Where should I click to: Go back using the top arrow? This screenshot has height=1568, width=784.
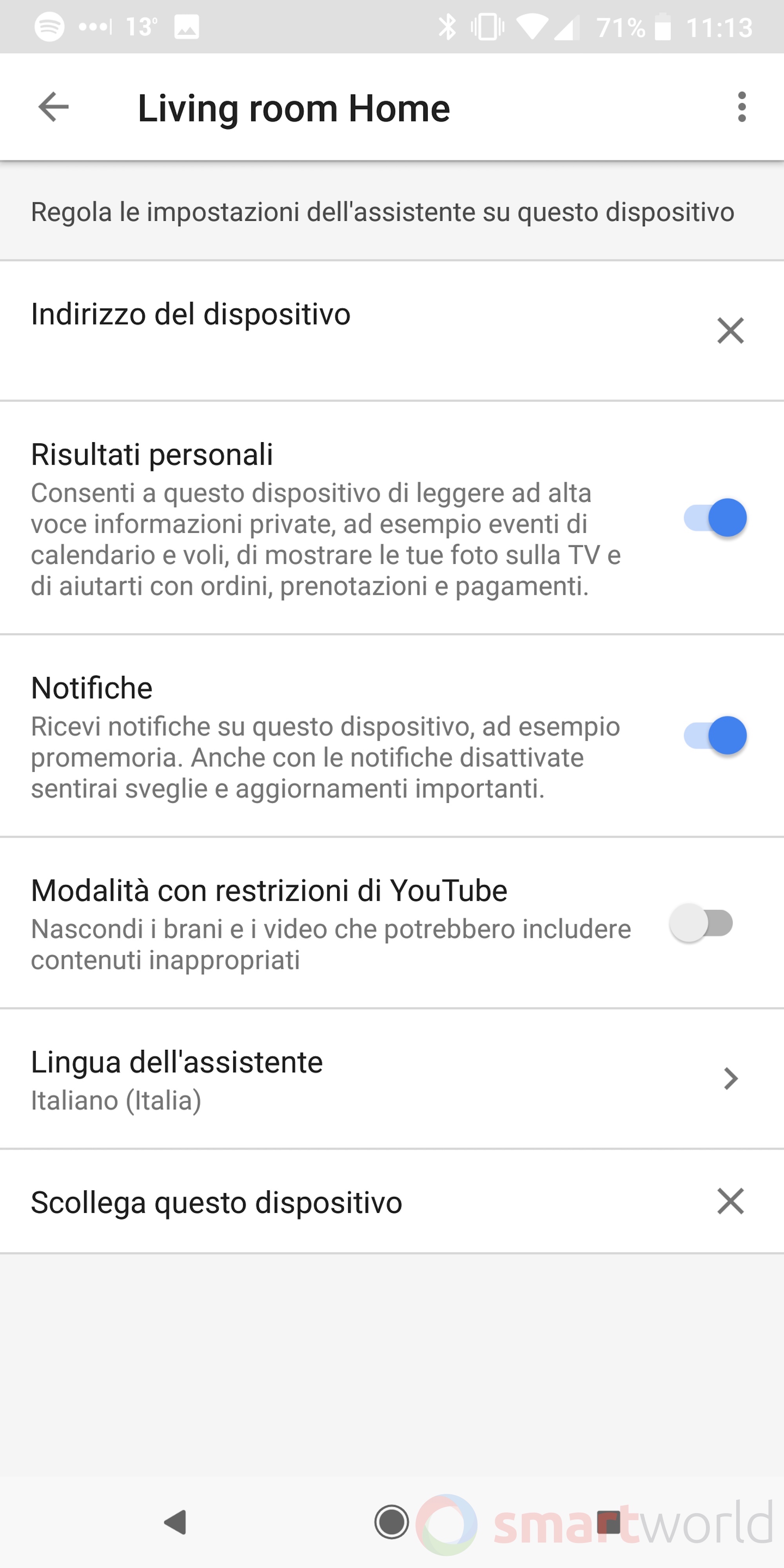pyautogui.click(x=54, y=107)
